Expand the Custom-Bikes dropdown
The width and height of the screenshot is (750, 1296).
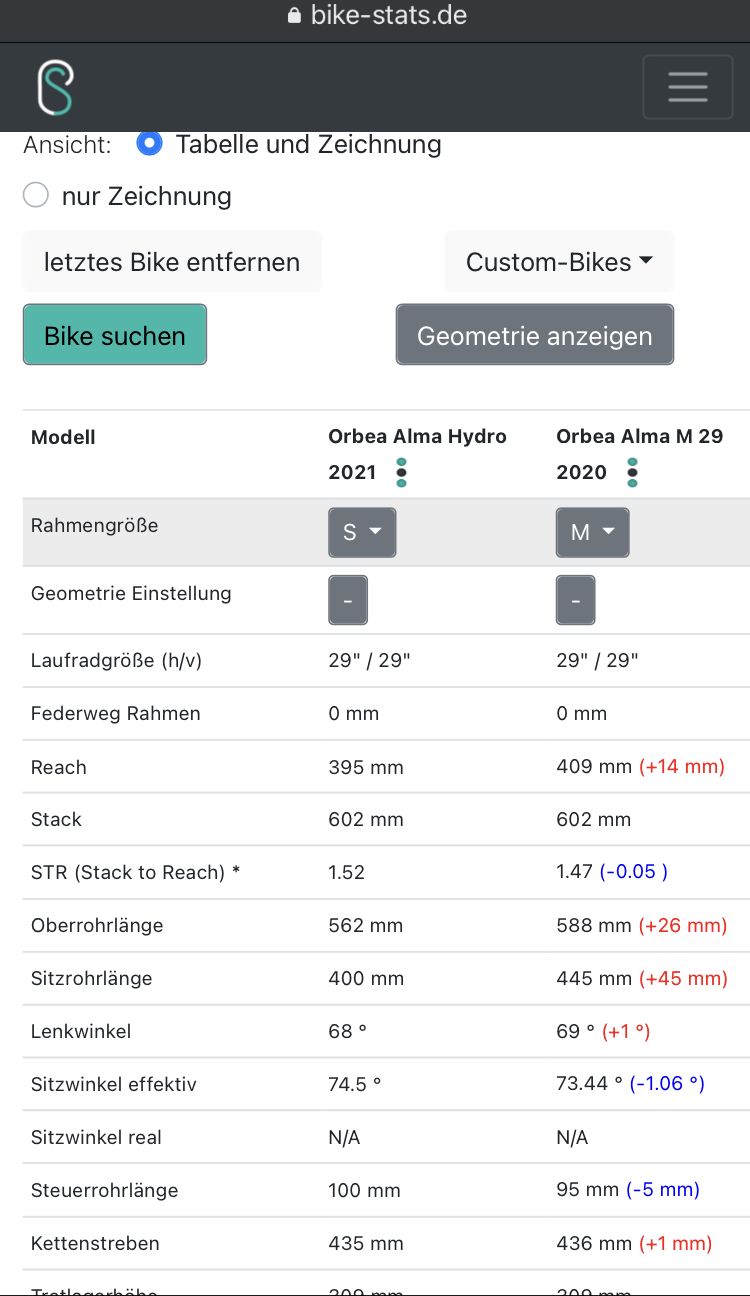(x=559, y=262)
